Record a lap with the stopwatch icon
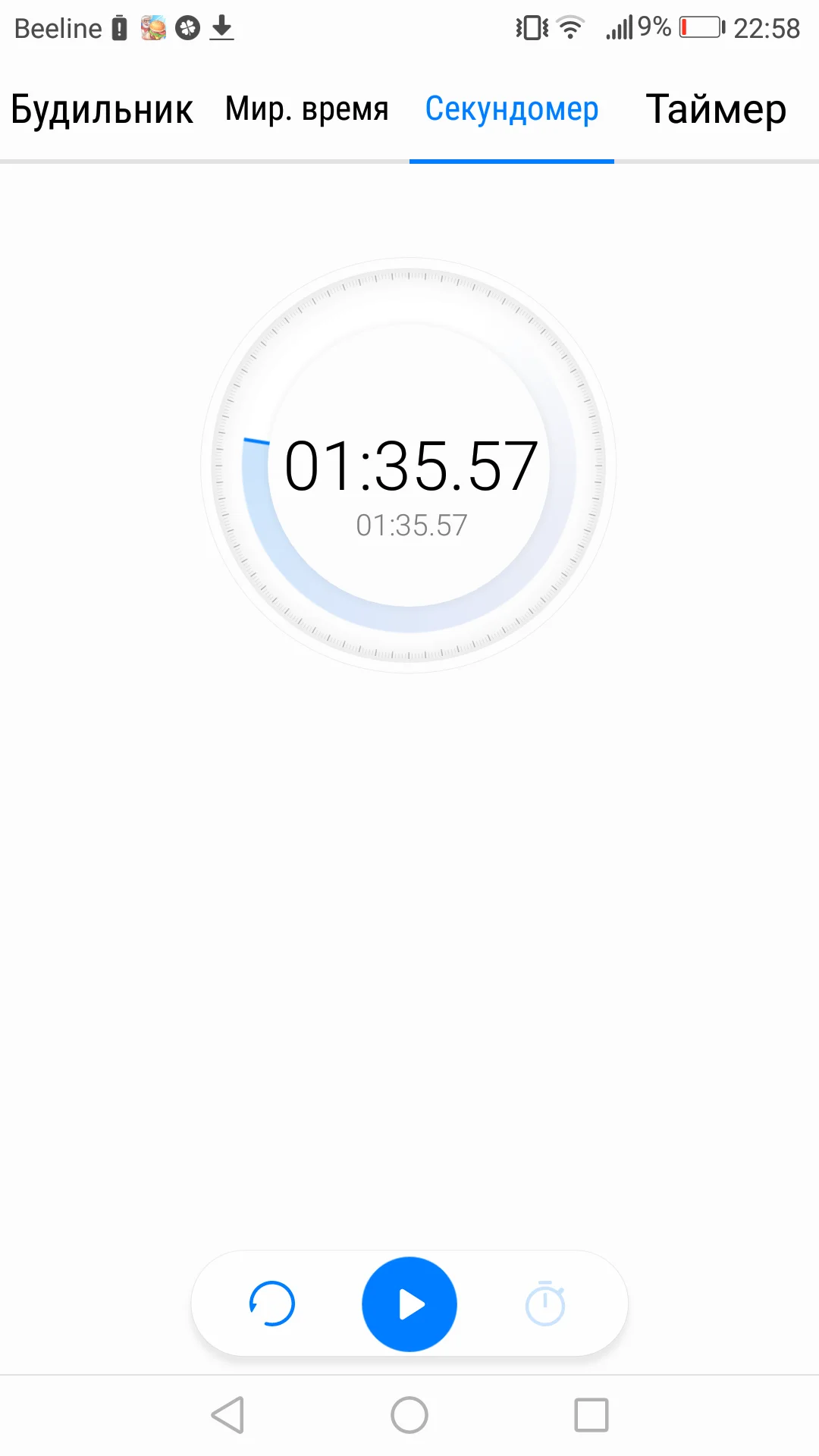Screen dimensions: 819x1456 pyautogui.click(x=545, y=1304)
